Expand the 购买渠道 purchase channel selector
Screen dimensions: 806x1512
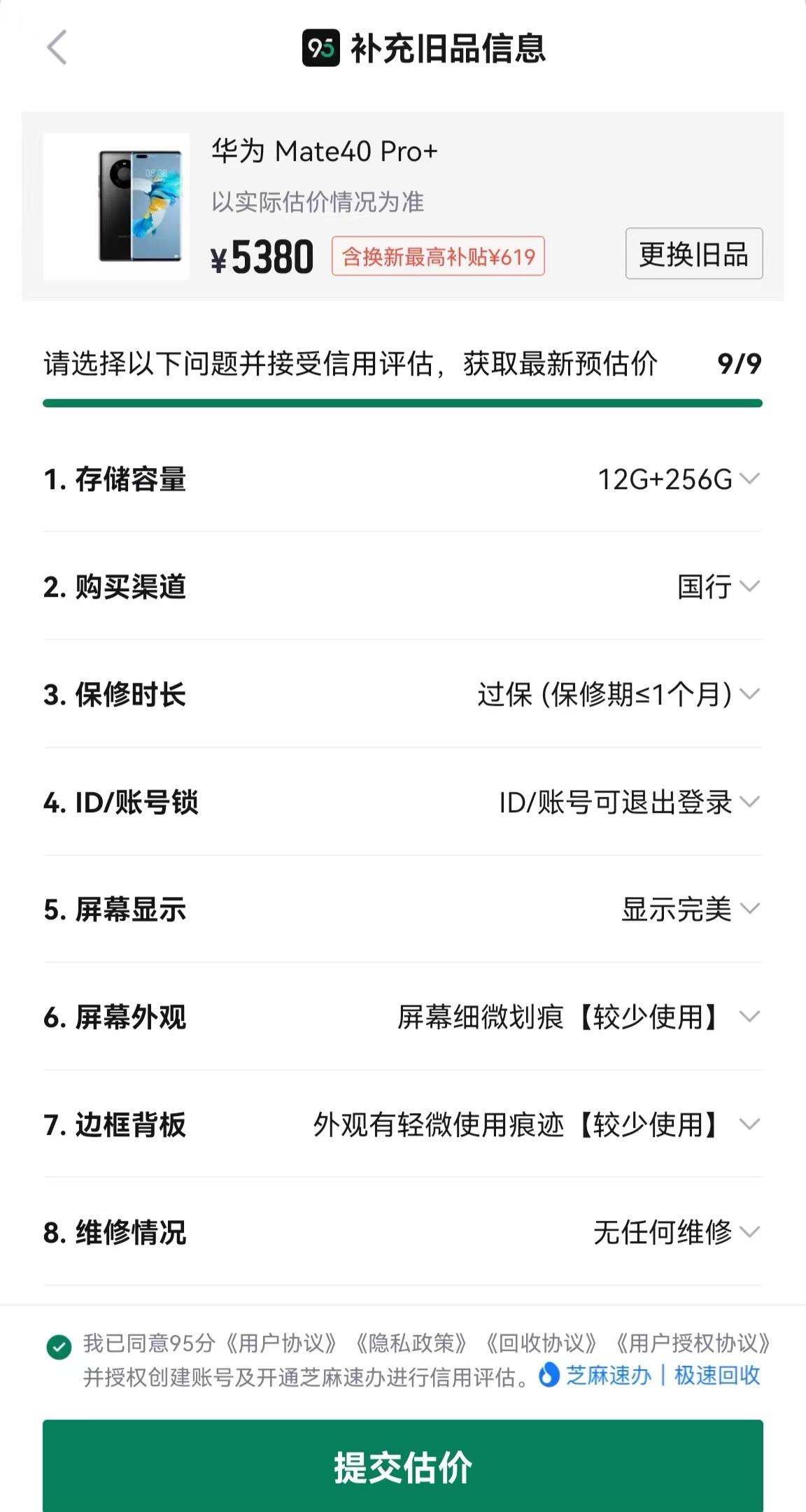click(752, 588)
